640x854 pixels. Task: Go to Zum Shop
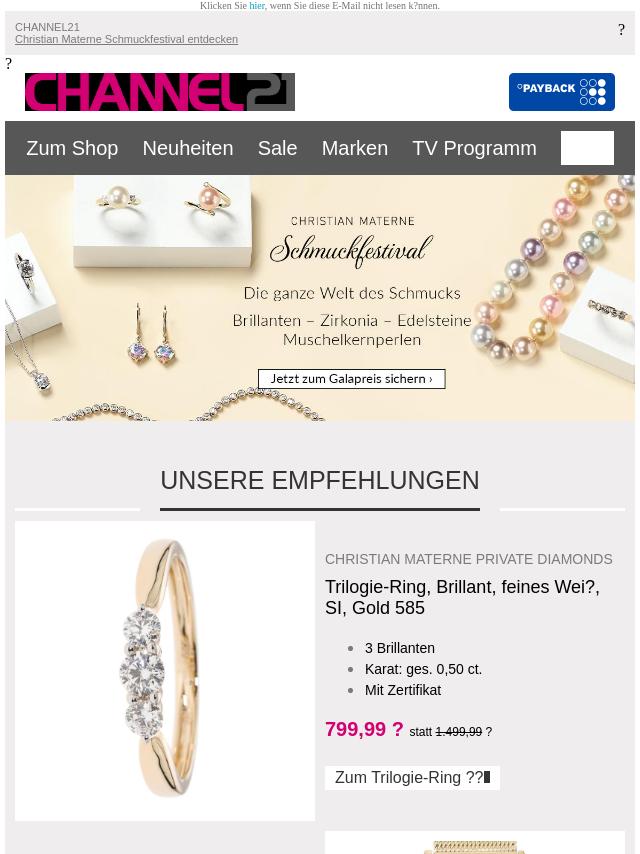click(72, 148)
